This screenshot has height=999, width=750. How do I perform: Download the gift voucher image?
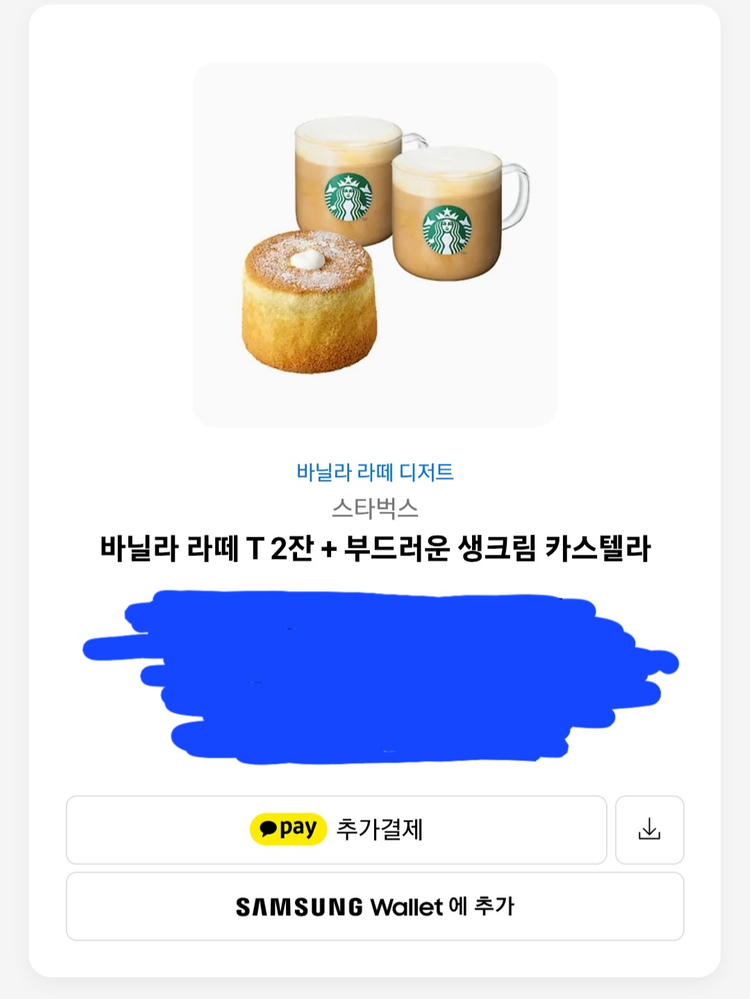coord(649,830)
